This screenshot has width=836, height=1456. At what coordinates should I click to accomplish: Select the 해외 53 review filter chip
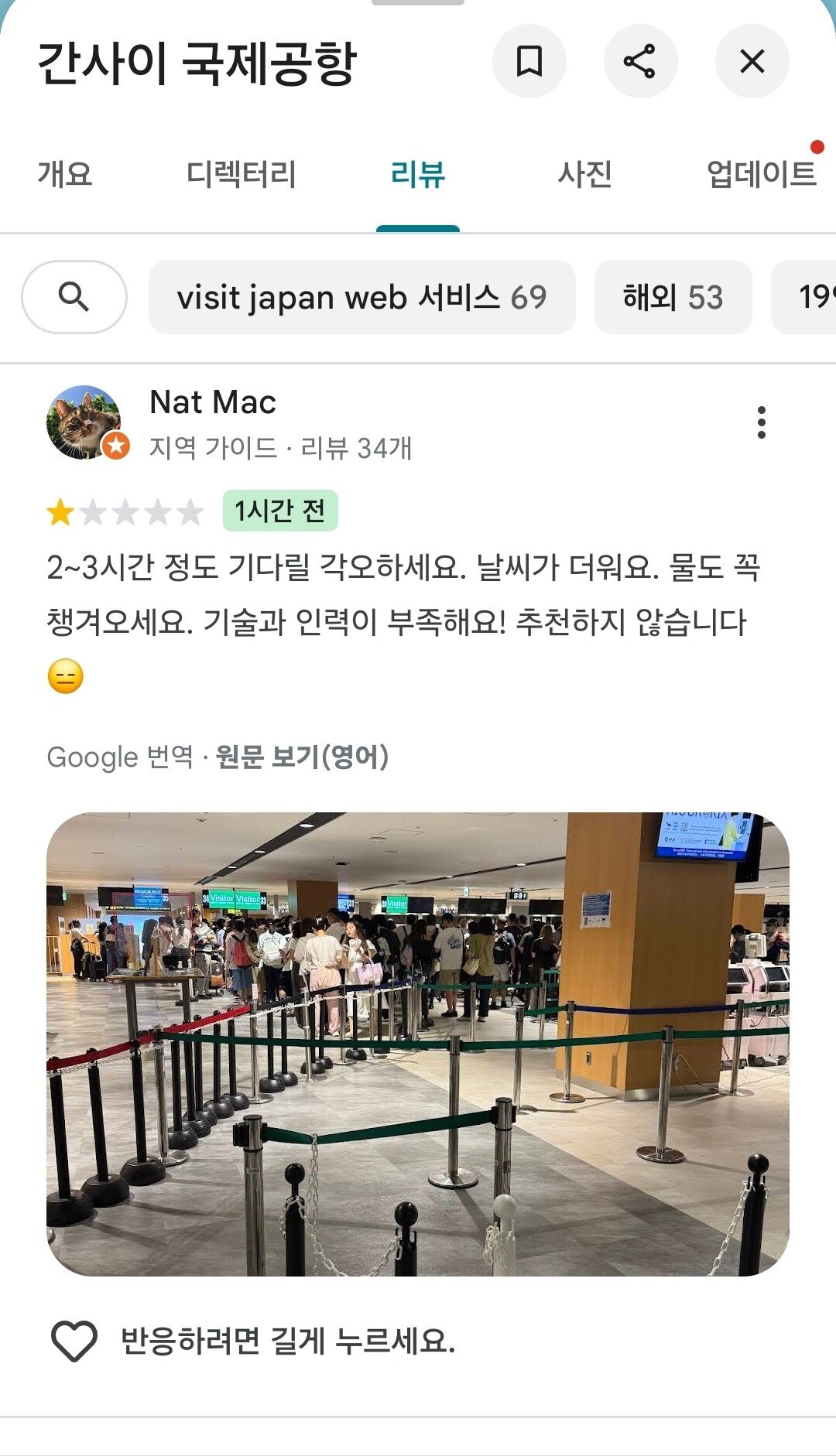click(673, 297)
